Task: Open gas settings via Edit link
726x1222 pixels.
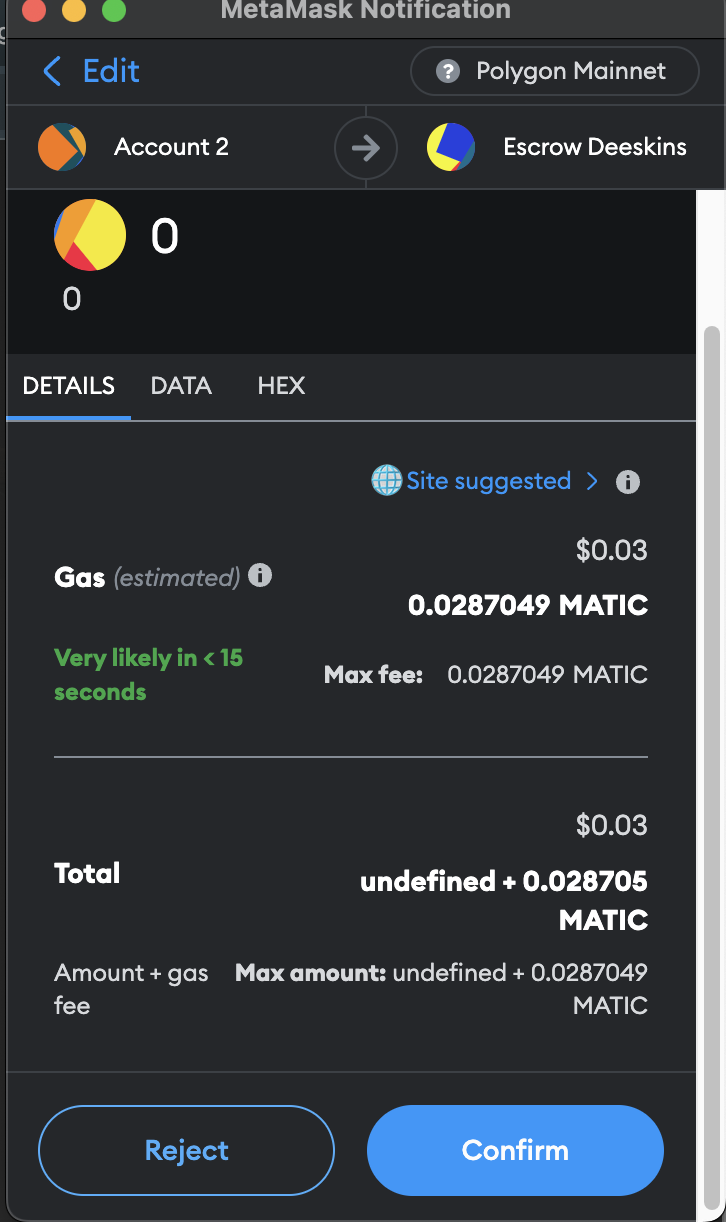Action: (x=110, y=71)
